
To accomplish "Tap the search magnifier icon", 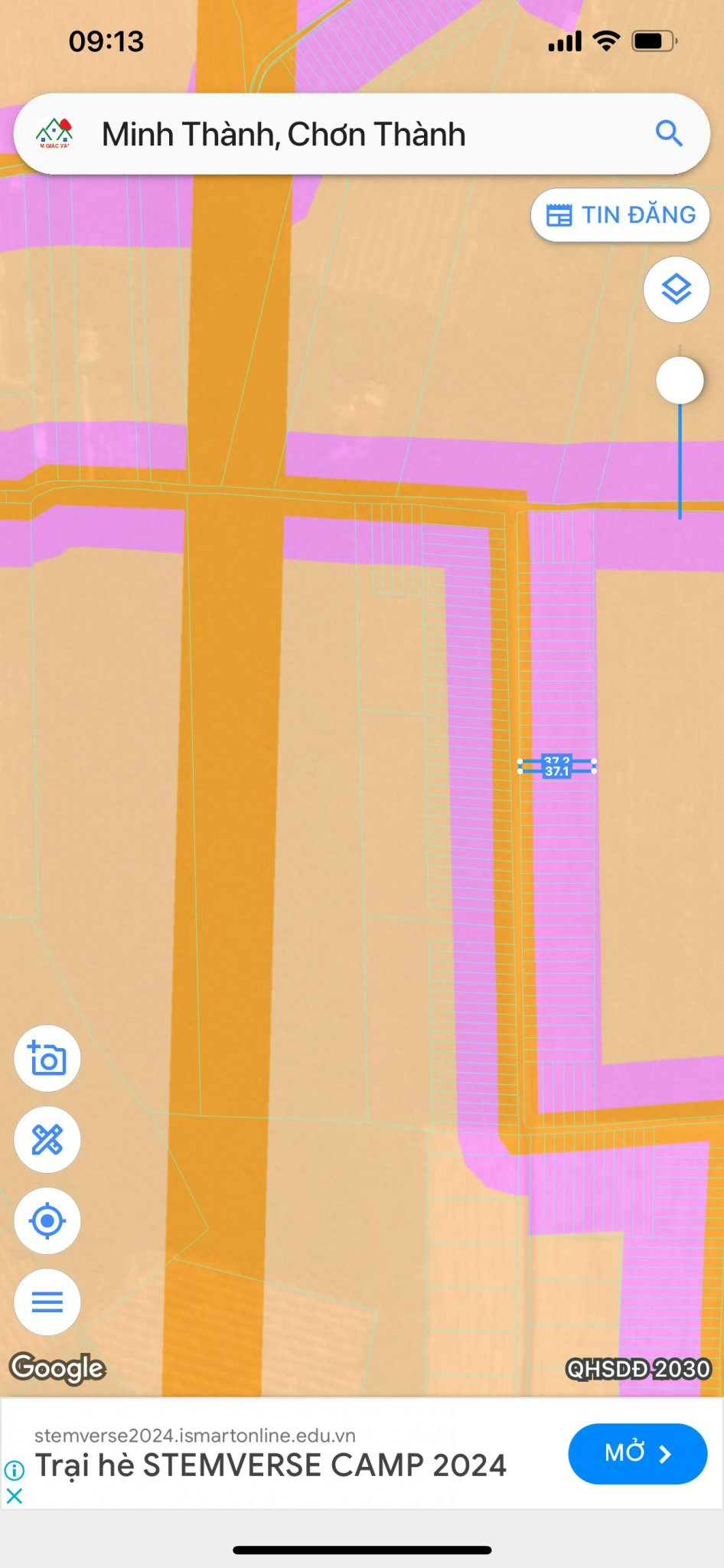I will tap(669, 133).
